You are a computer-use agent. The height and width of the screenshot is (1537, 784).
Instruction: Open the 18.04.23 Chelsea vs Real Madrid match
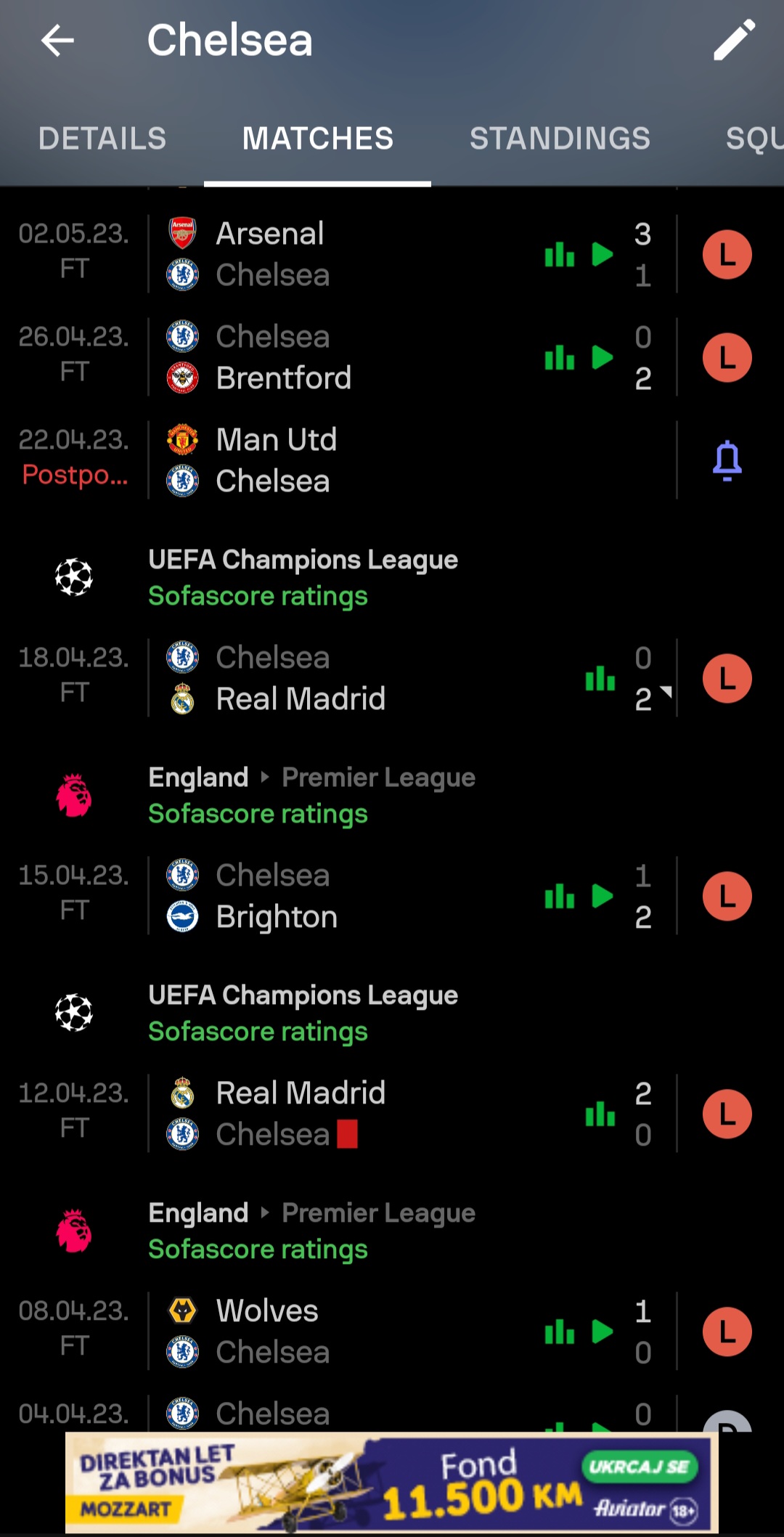392,678
